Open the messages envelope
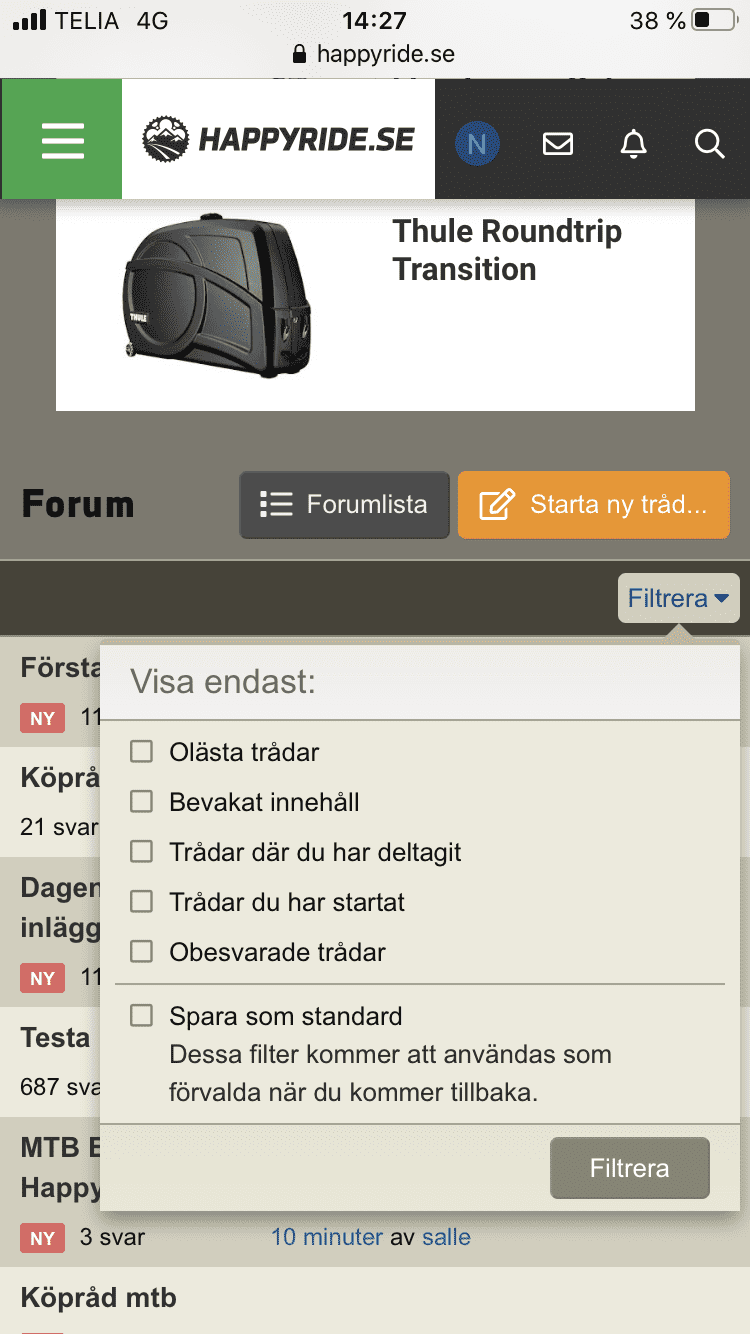Image resolution: width=750 pixels, height=1334 pixels. [x=557, y=144]
